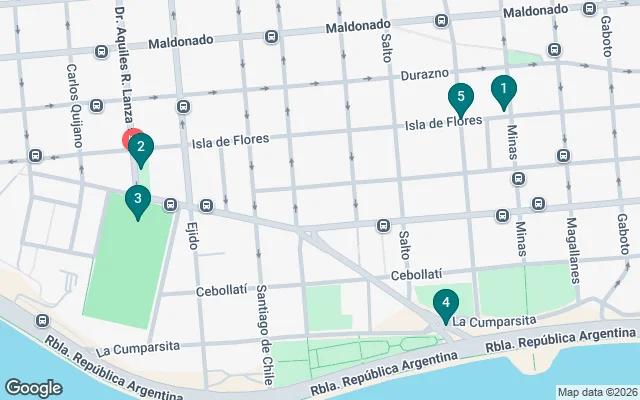Select marker 4 near La Cumparsita
640x400 pixels.
(x=445, y=303)
